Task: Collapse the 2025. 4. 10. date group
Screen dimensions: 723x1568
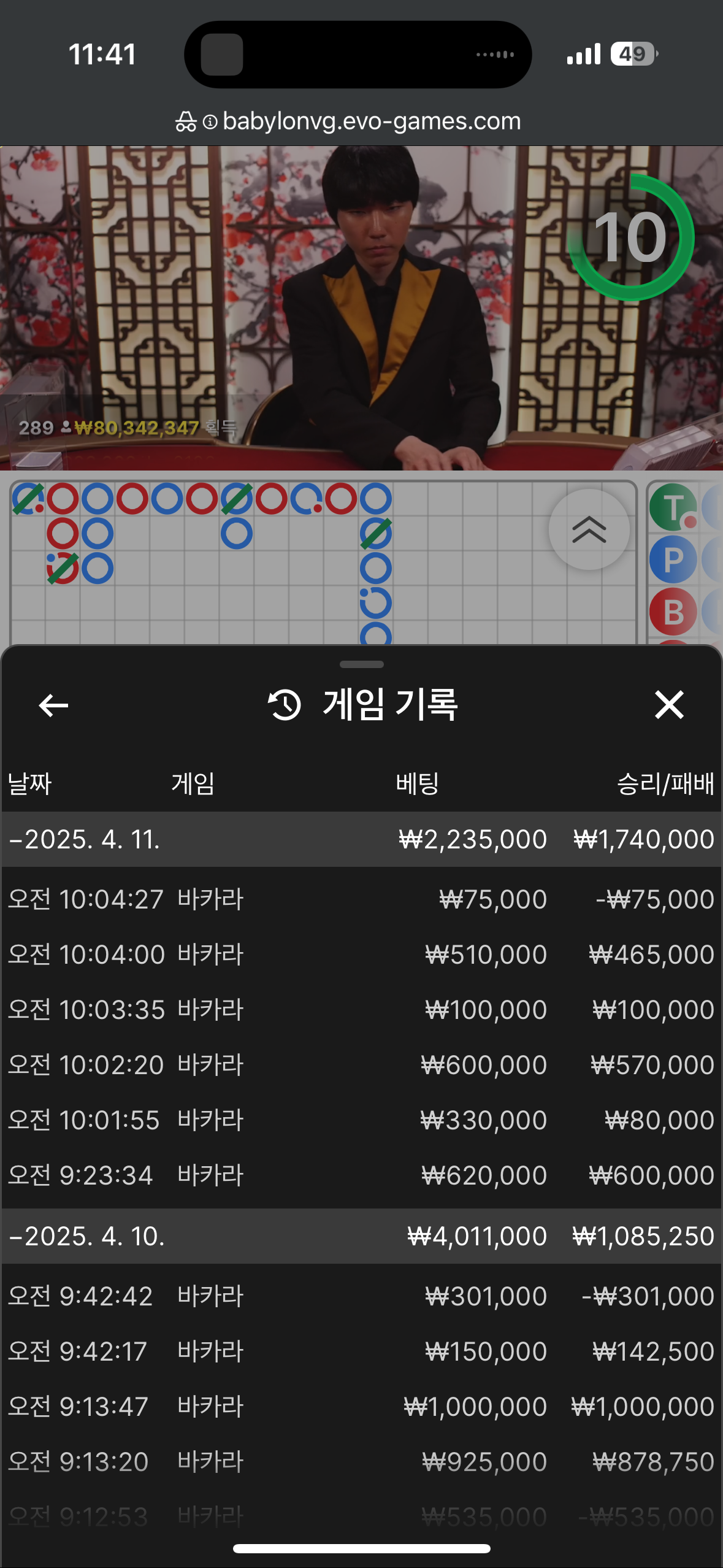Action: [x=361, y=1236]
